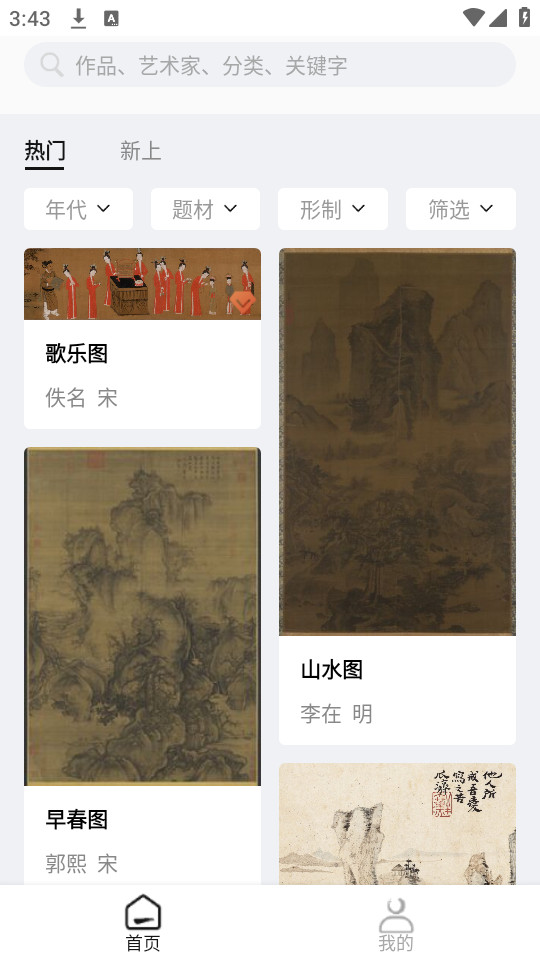540x960 pixels.
Task: Tap the 首页 home tab
Action: point(143,923)
